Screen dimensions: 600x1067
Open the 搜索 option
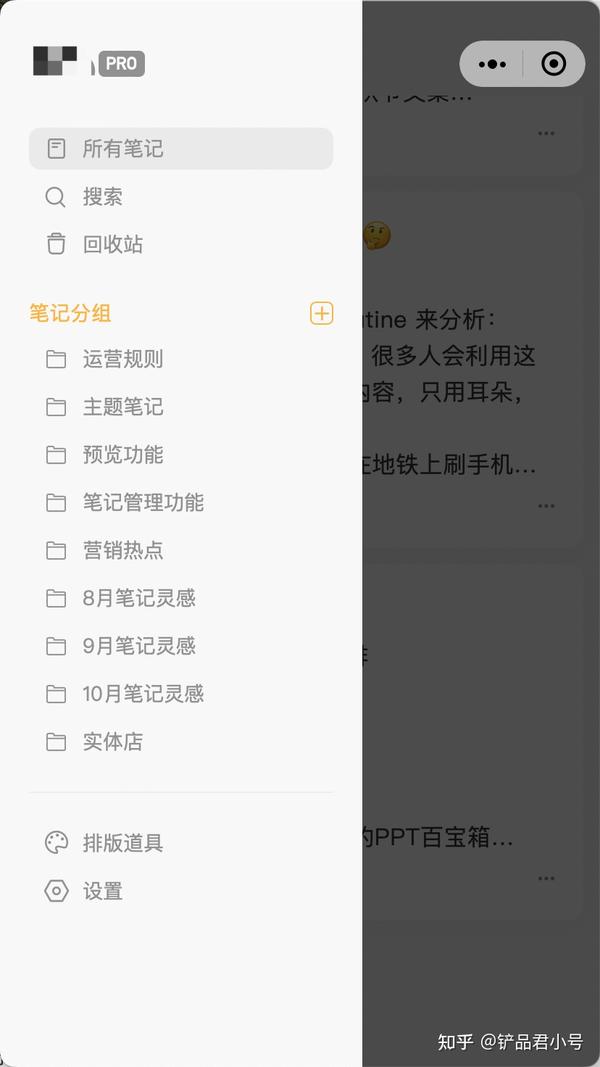point(102,197)
